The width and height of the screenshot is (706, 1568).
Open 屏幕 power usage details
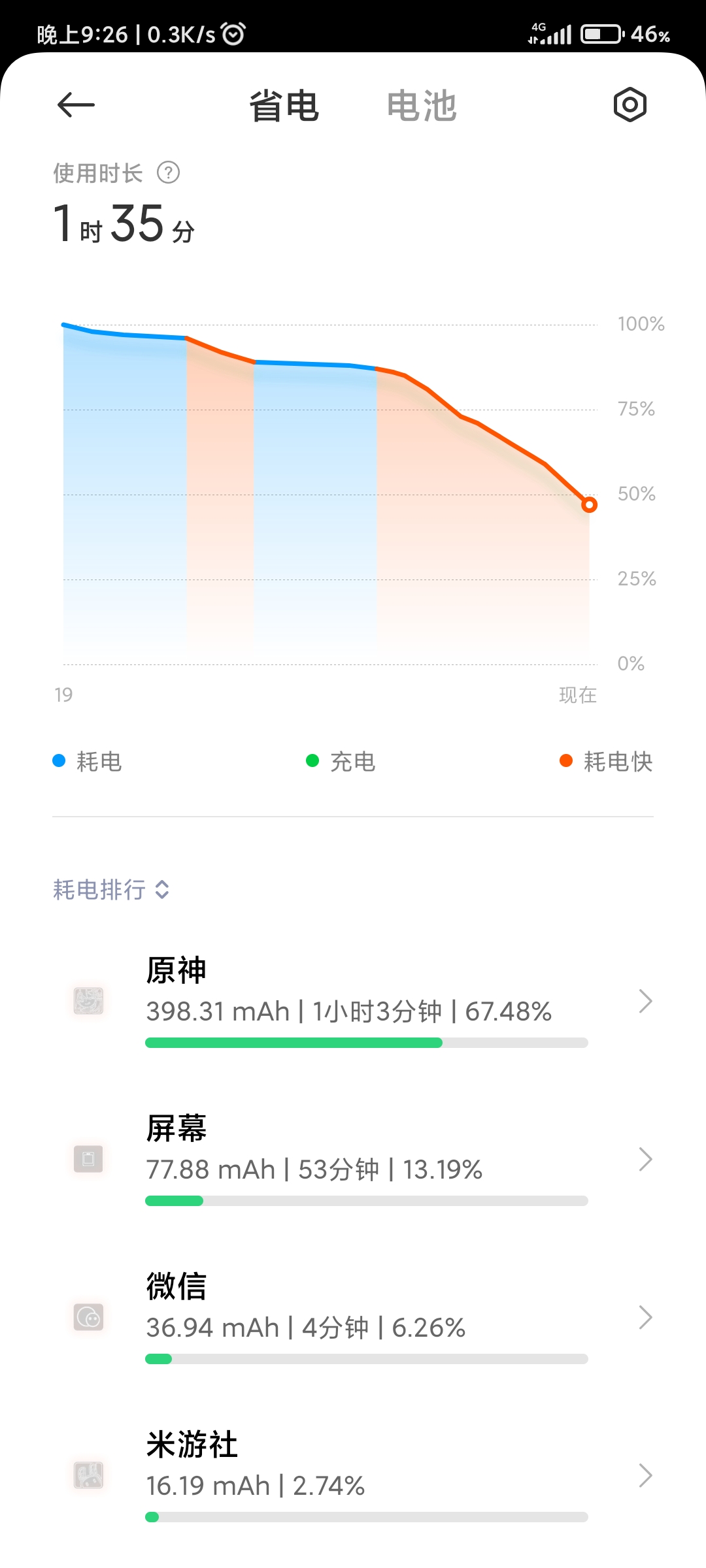point(353,1159)
